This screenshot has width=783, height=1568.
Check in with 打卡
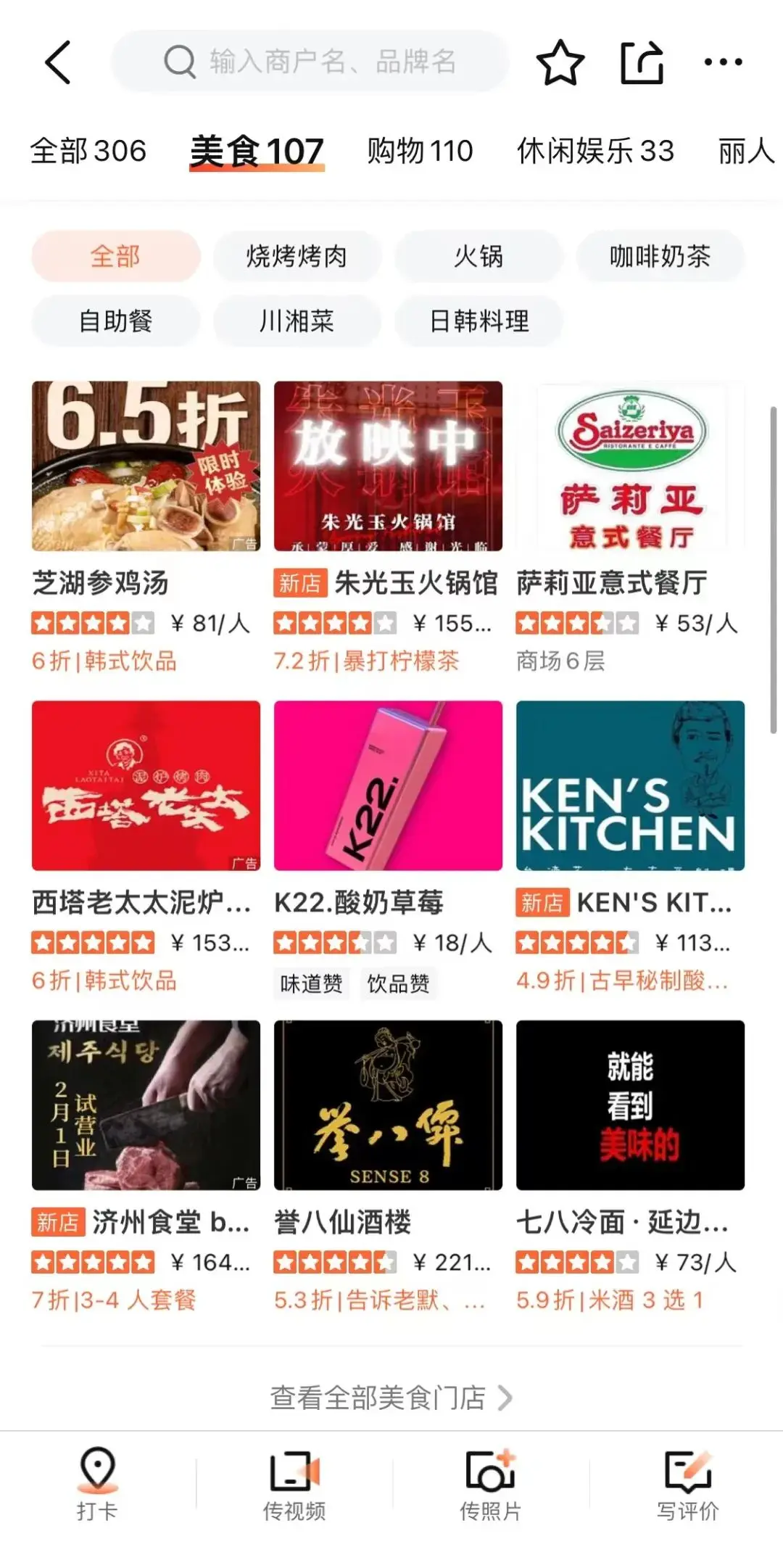(x=97, y=1485)
